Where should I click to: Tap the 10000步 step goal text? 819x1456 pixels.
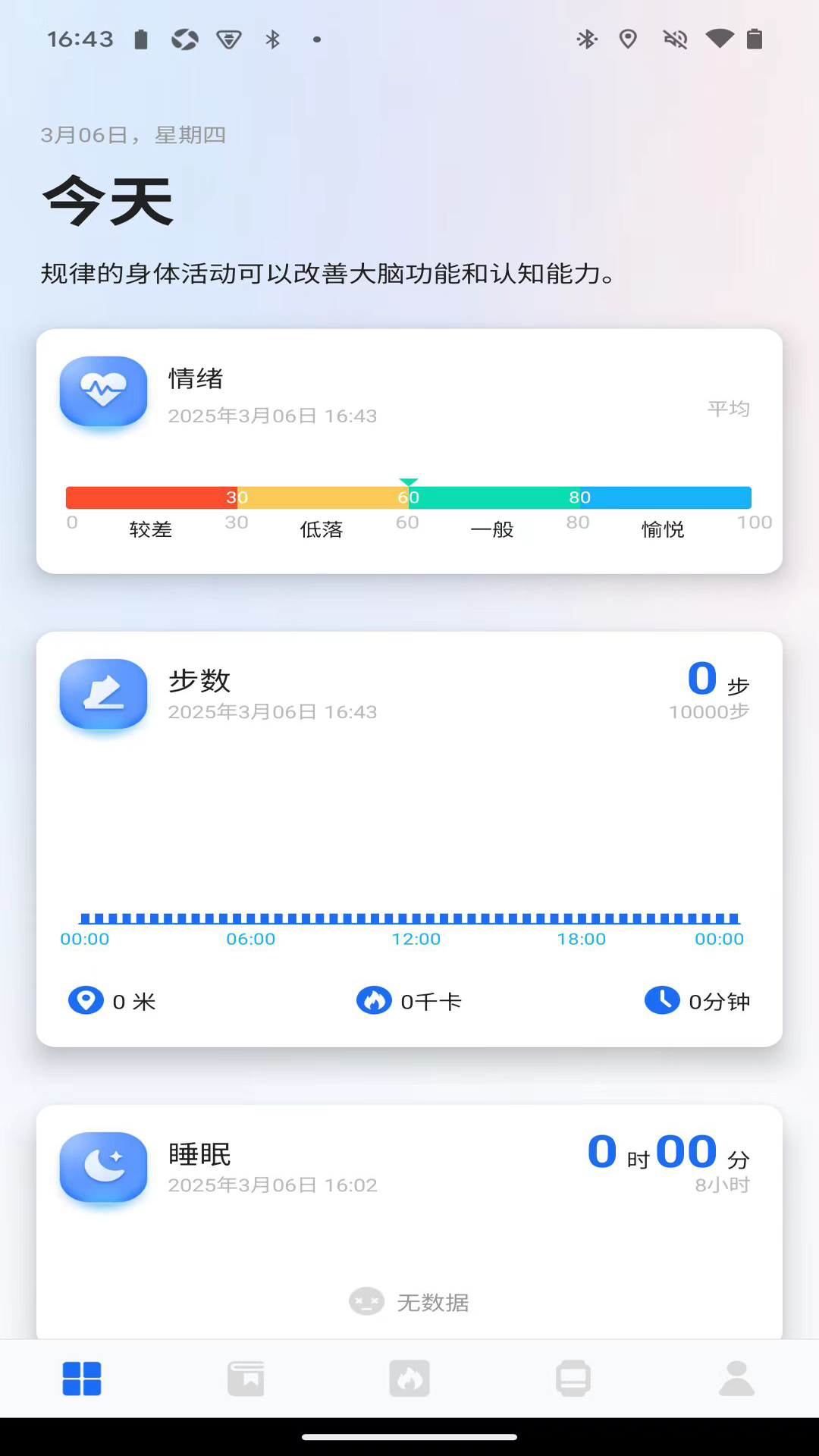[x=709, y=711]
